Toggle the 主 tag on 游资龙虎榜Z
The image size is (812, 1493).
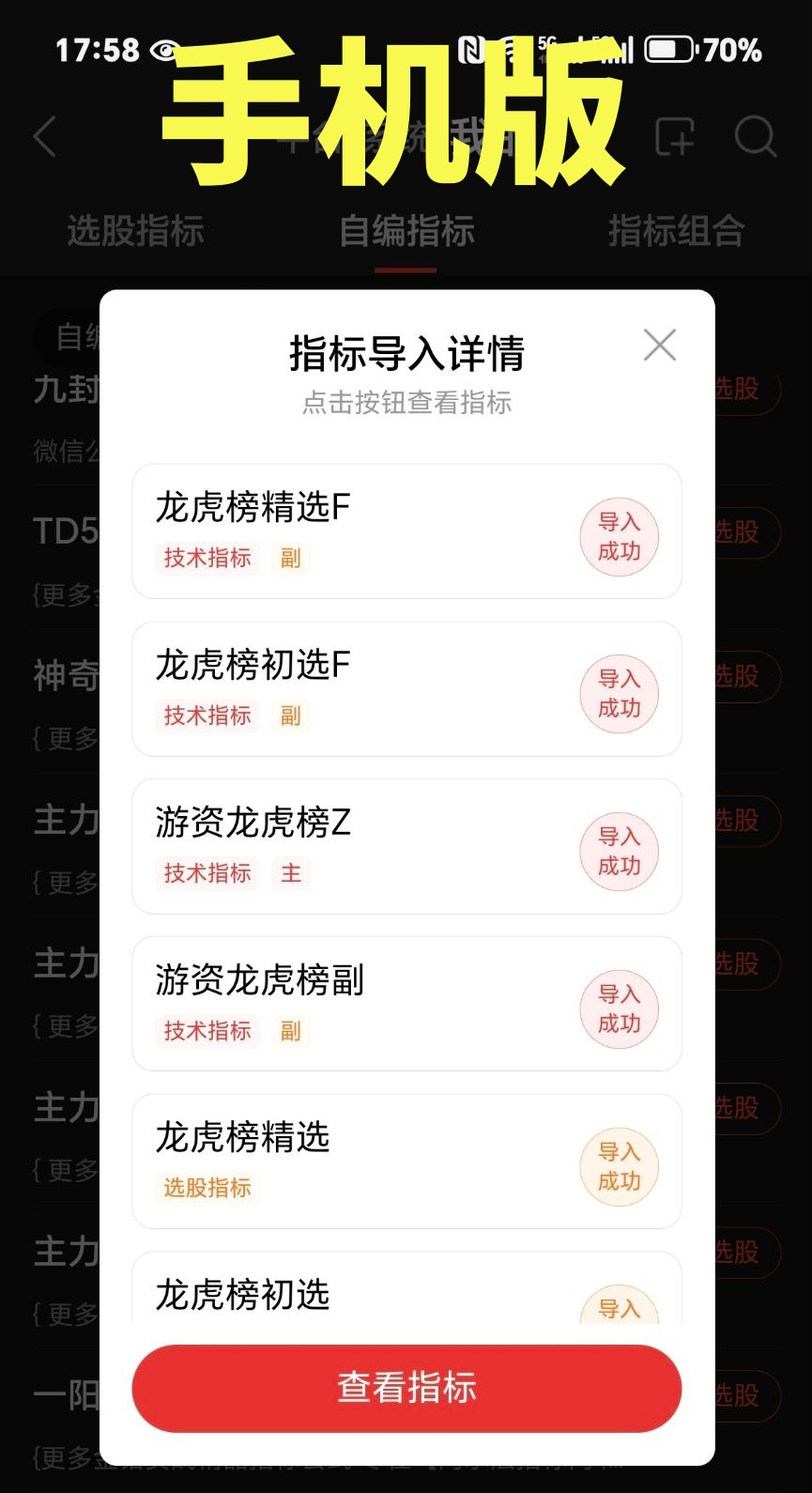coord(291,874)
